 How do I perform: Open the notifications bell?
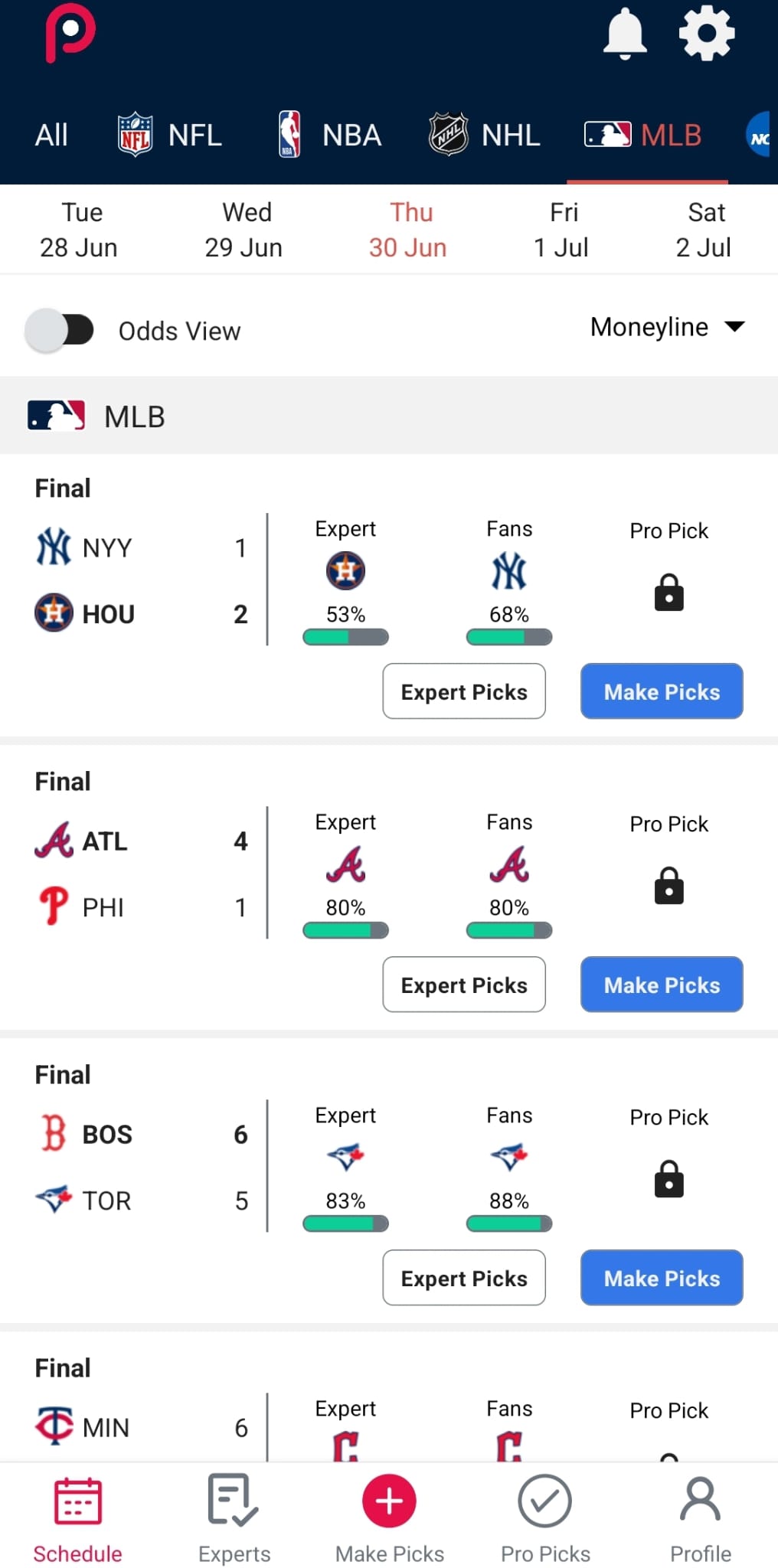pos(625,34)
